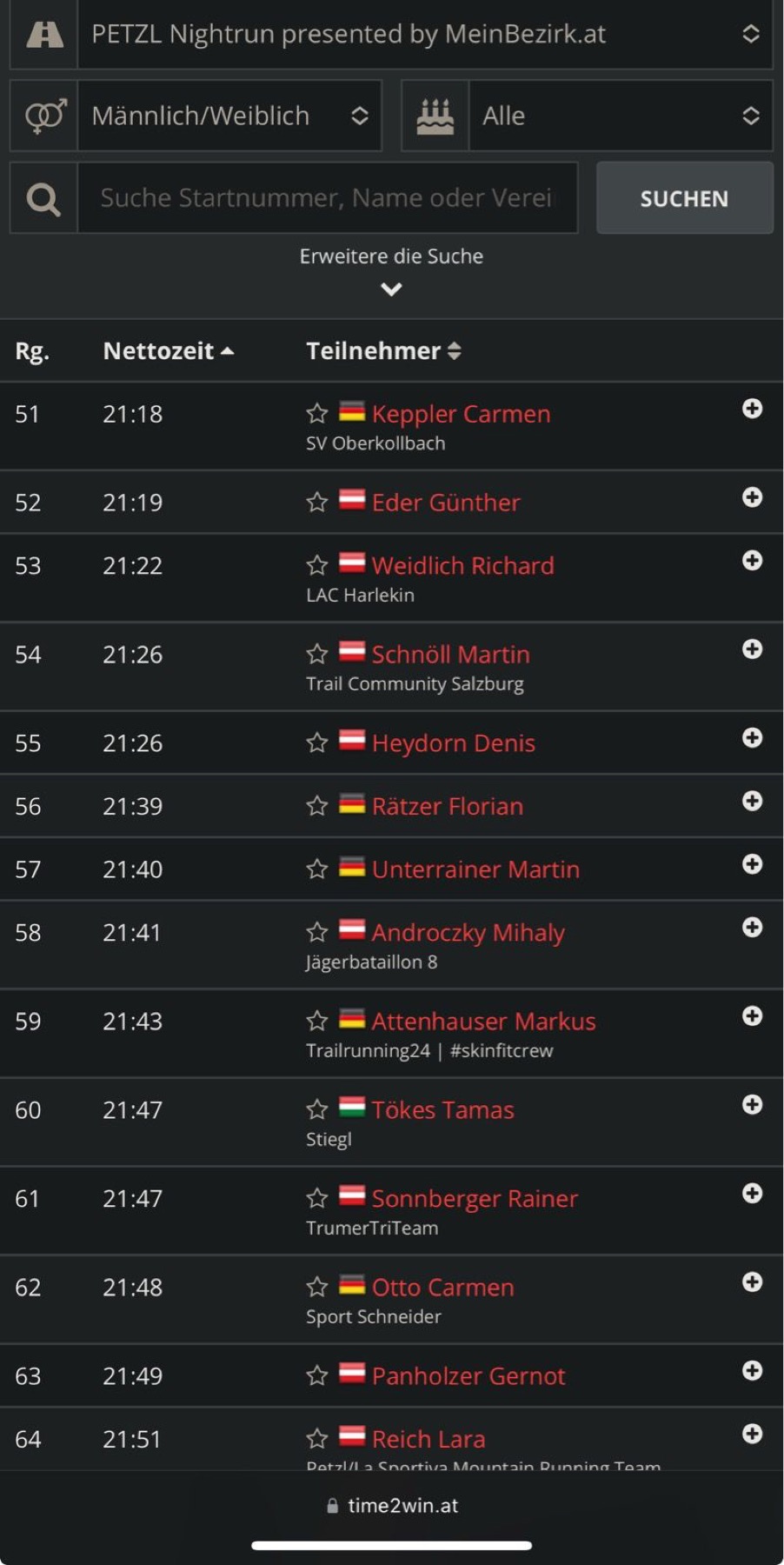The width and height of the screenshot is (784, 1565).
Task: Expand details for Weidlich Richard
Action: [753, 561]
